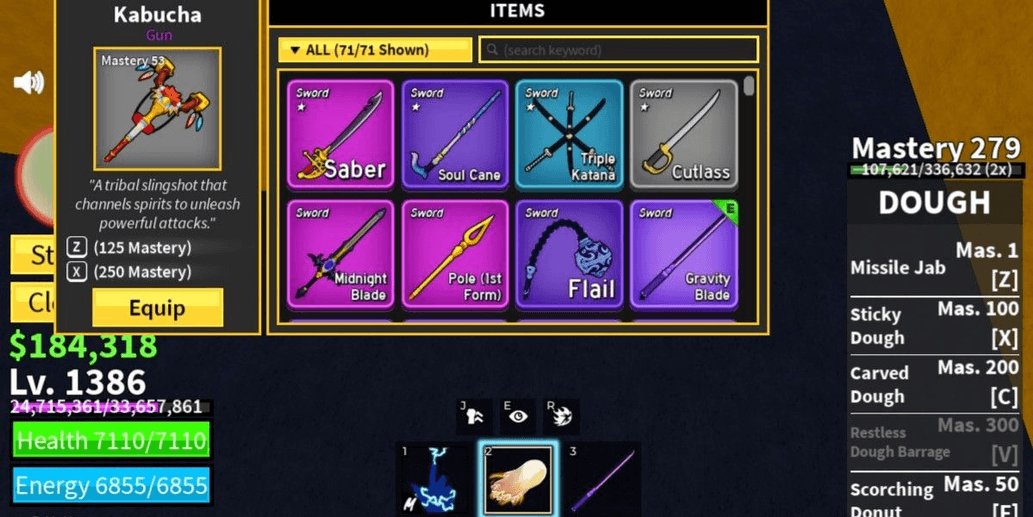The width and height of the screenshot is (1033, 517).
Task: Select the Soul Cane sword
Action: click(x=455, y=134)
